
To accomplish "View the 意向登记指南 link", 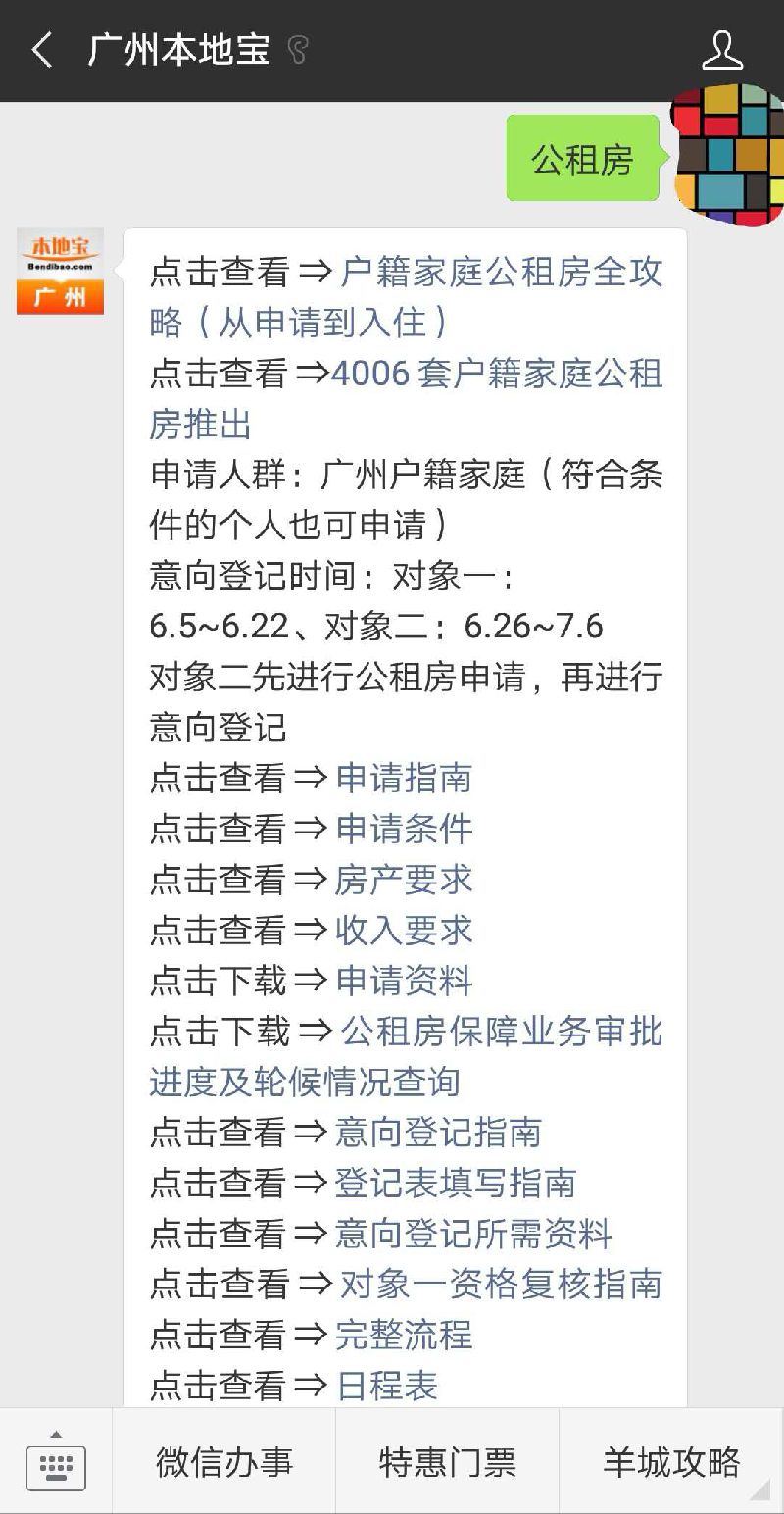I will [438, 1133].
